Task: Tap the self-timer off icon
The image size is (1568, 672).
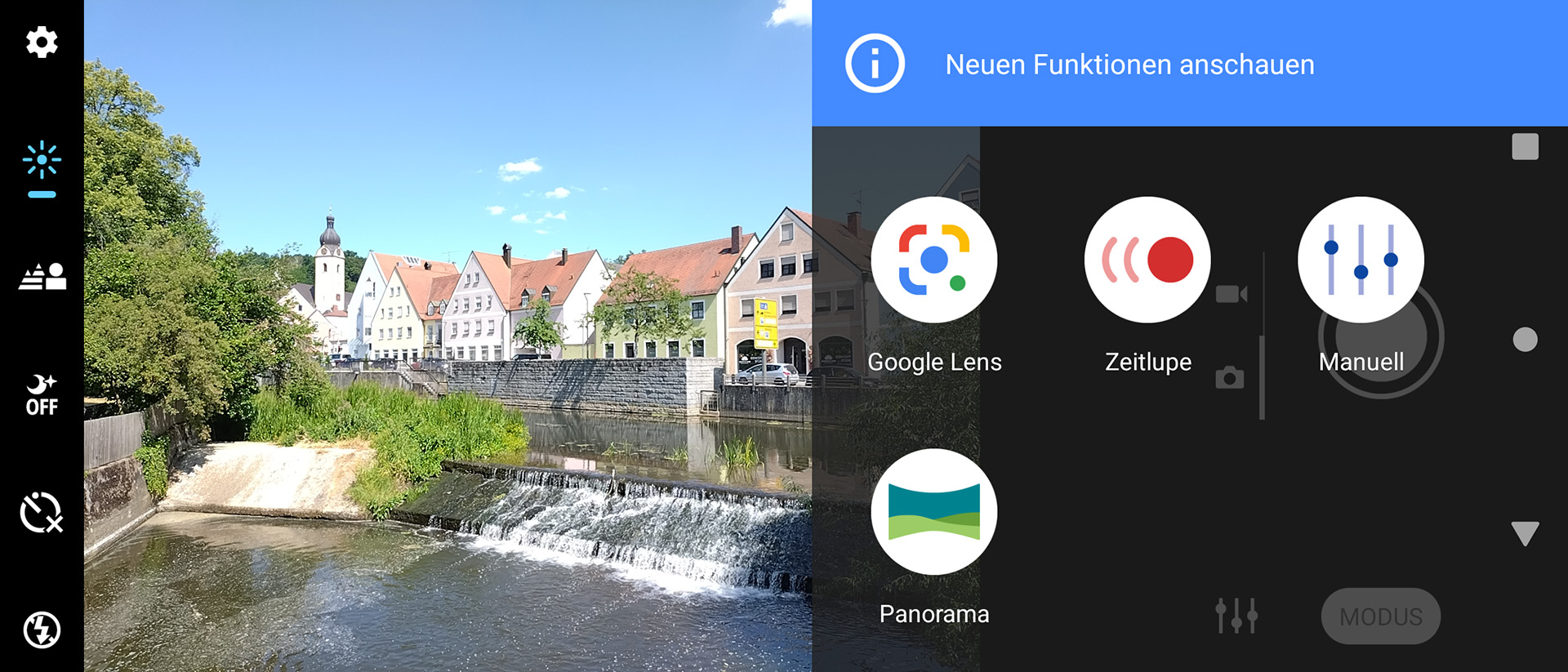Action: pyautogui.click(x=42, y=513)
